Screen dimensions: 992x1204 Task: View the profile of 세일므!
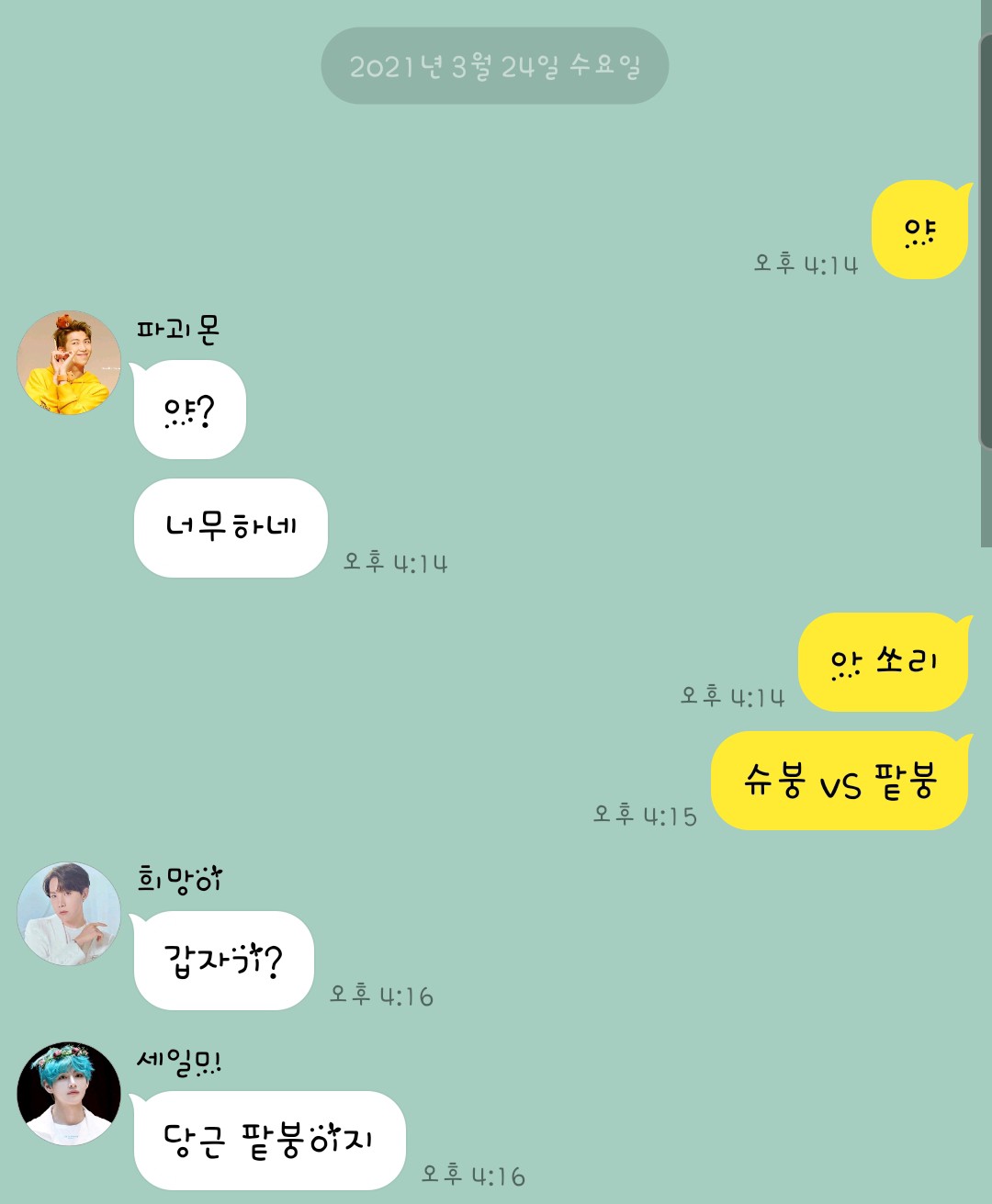click(69, 1094)
